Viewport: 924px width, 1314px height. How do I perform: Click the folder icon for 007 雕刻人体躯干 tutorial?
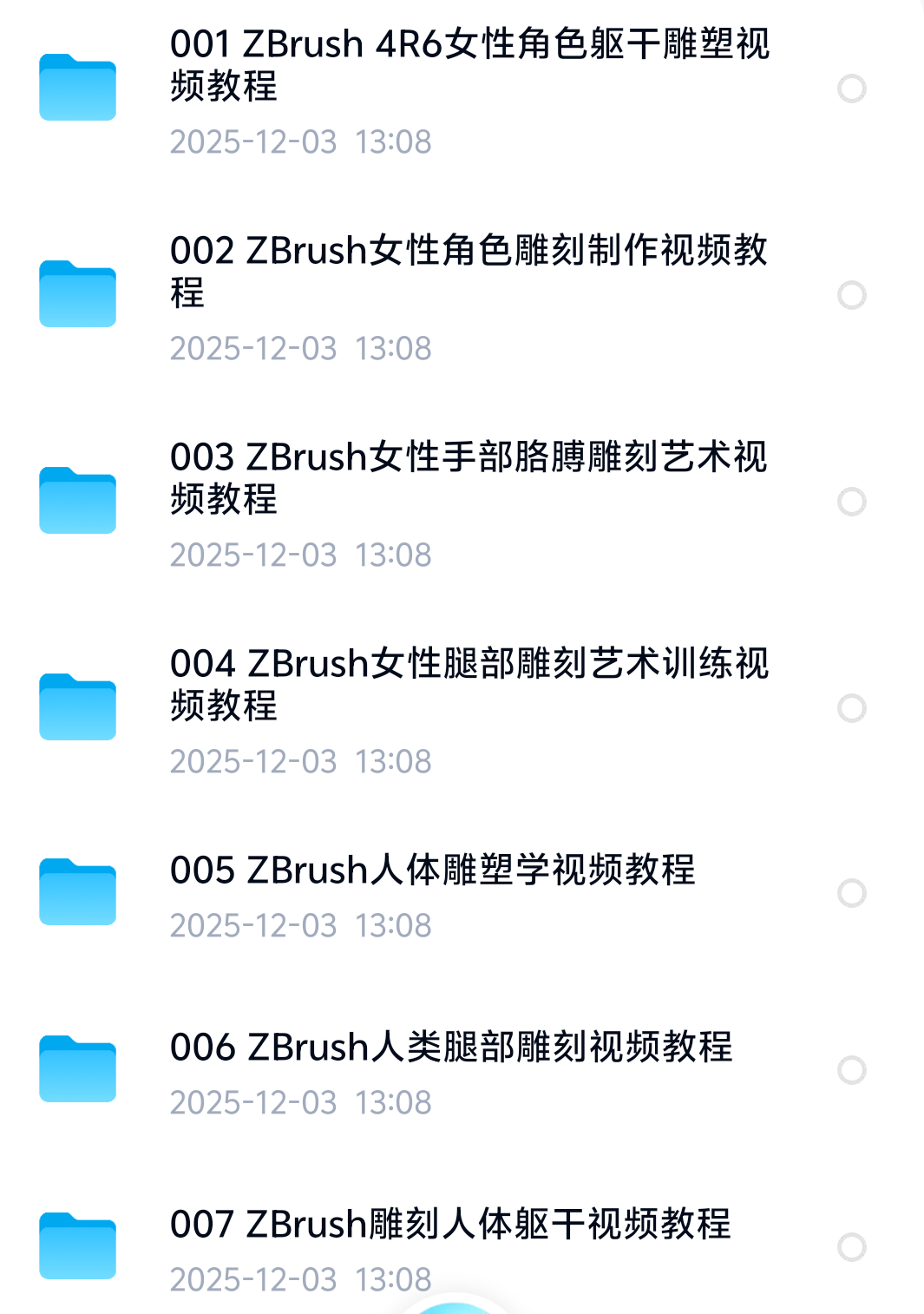(x=77, y=1248)
